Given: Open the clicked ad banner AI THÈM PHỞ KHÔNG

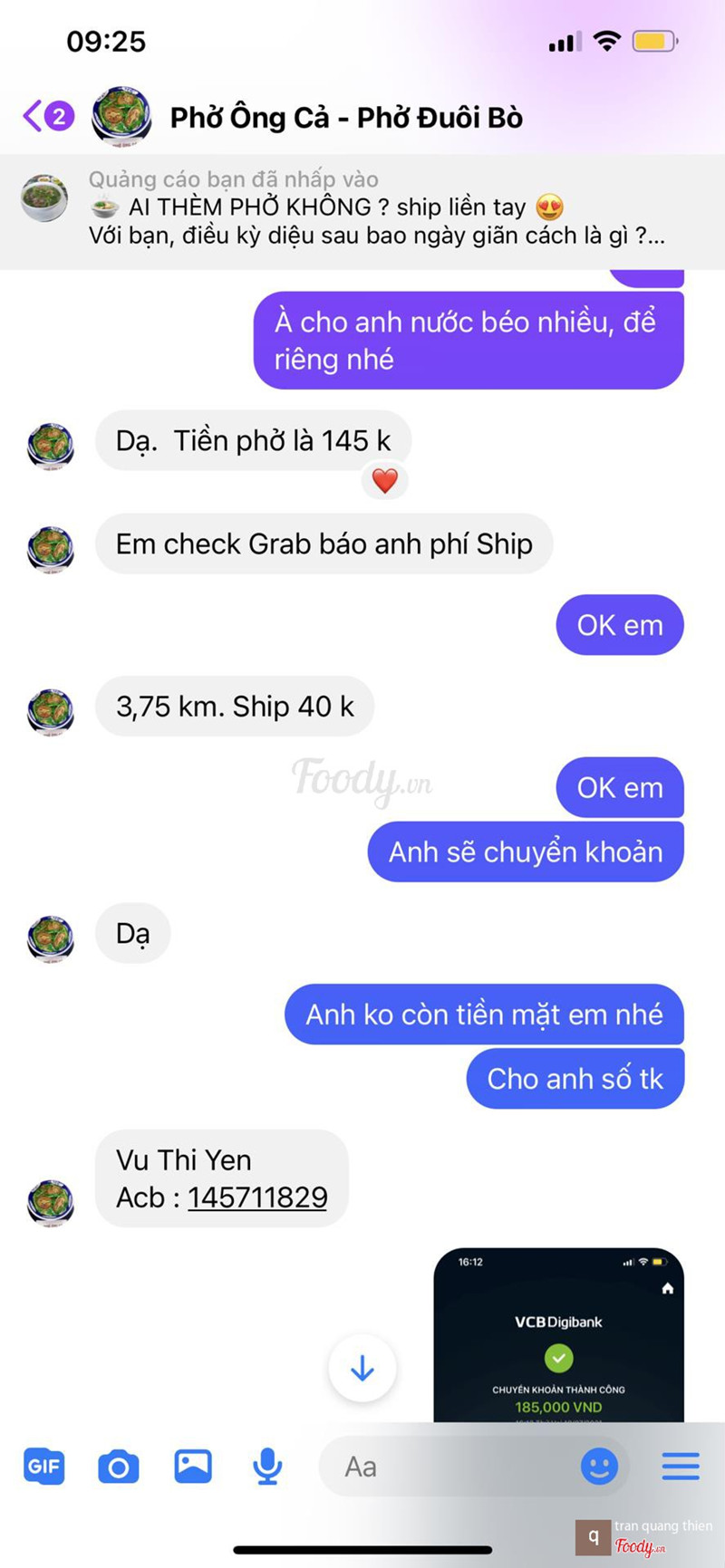Looking at the screenshot, I should point(362,210).
